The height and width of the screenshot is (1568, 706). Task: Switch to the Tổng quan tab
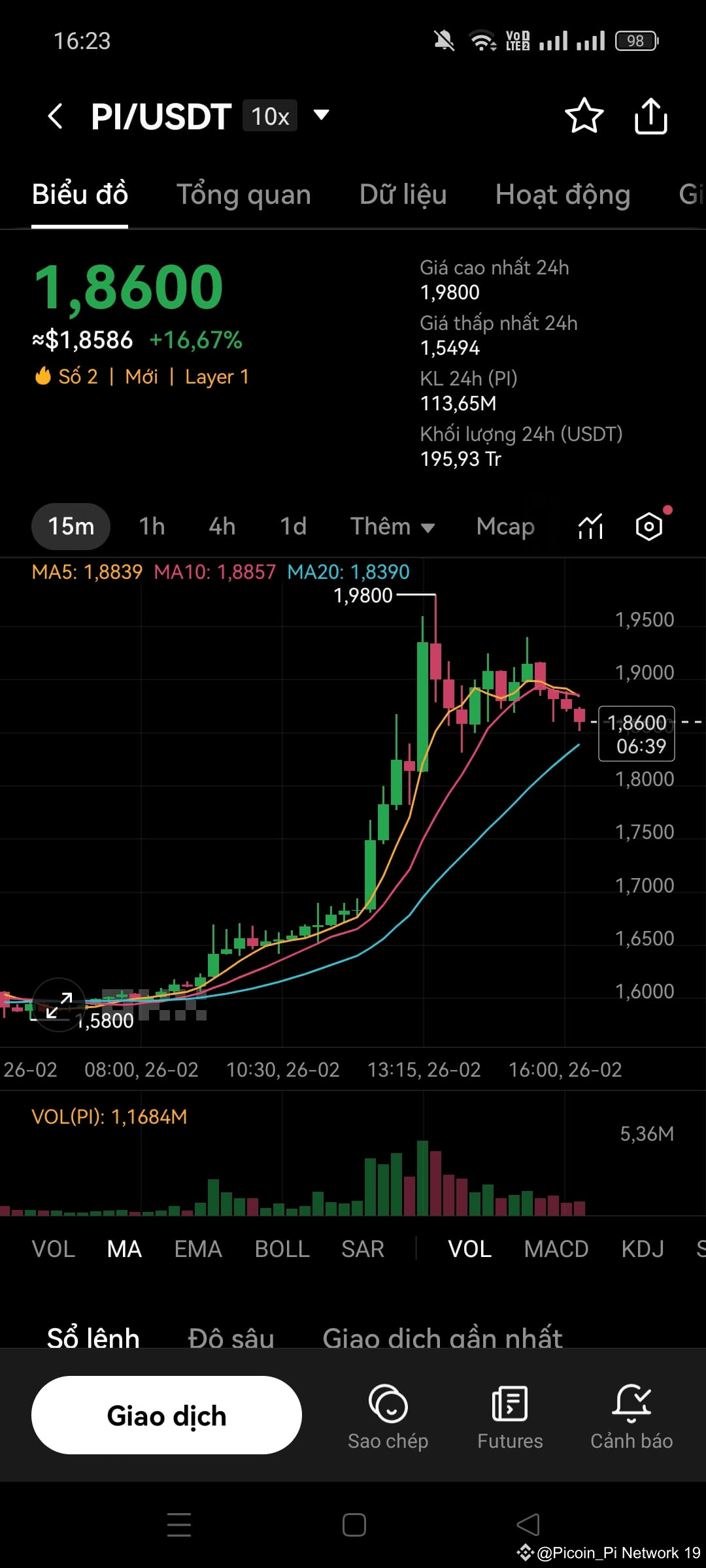244,195
